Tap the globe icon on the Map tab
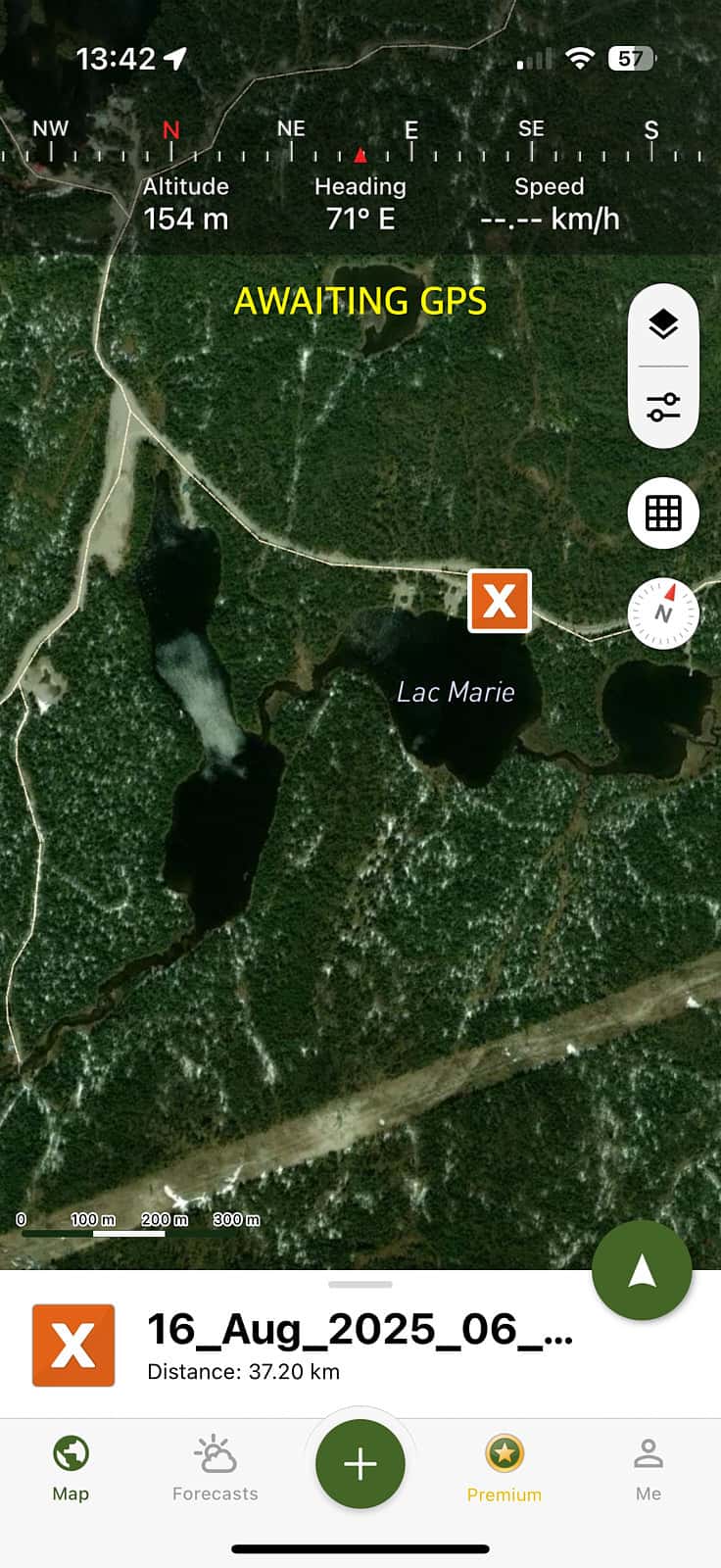 click(x=68, y=1450)
